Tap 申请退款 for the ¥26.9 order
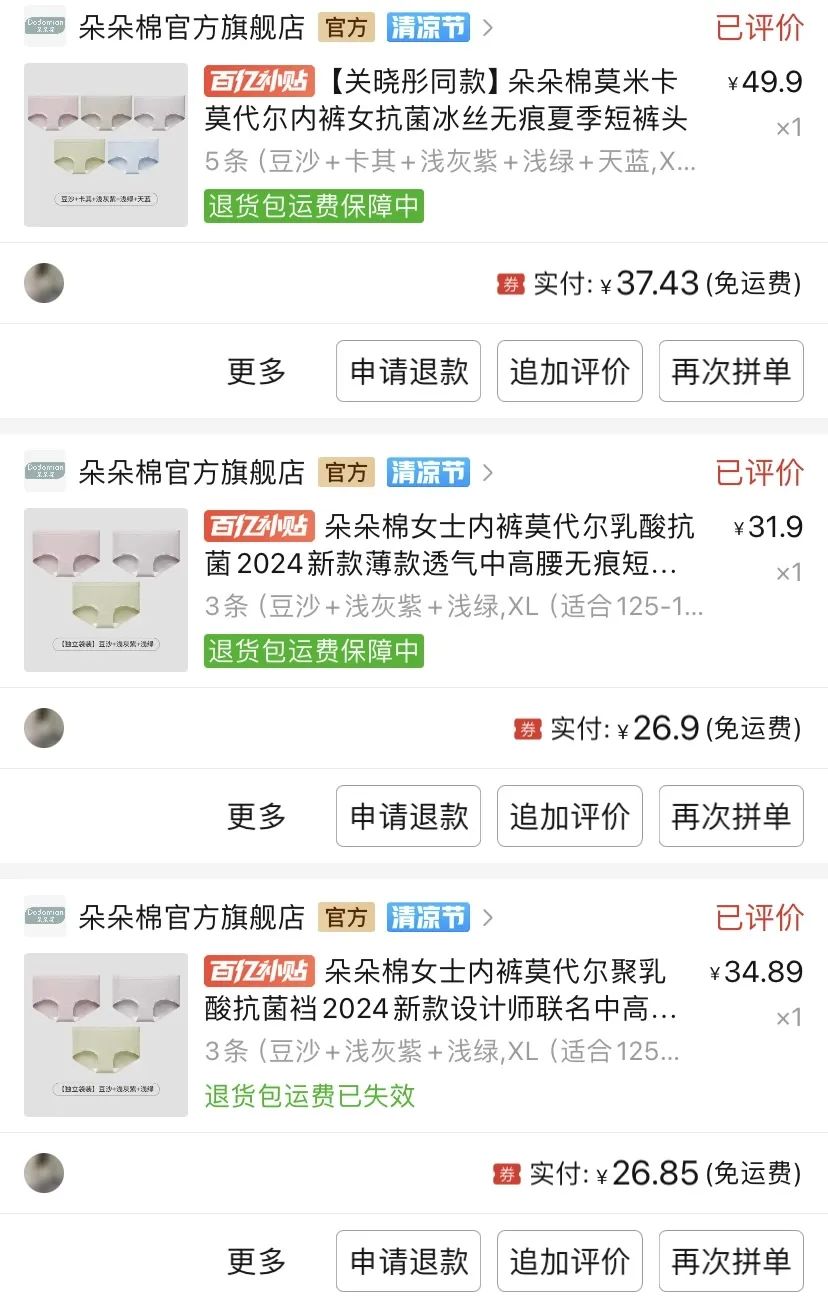828x1300 pixels. point(408,817)
